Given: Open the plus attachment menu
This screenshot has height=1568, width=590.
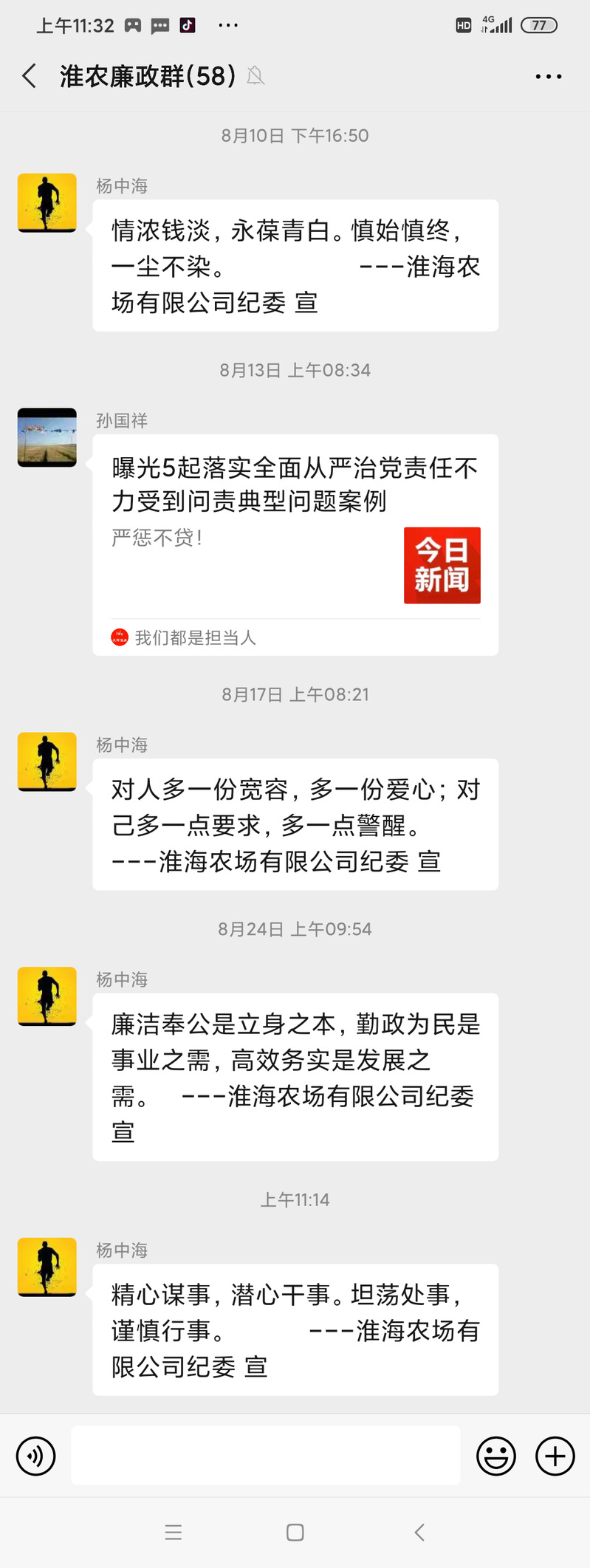Looking at the screenshot, I should 555,1456.
